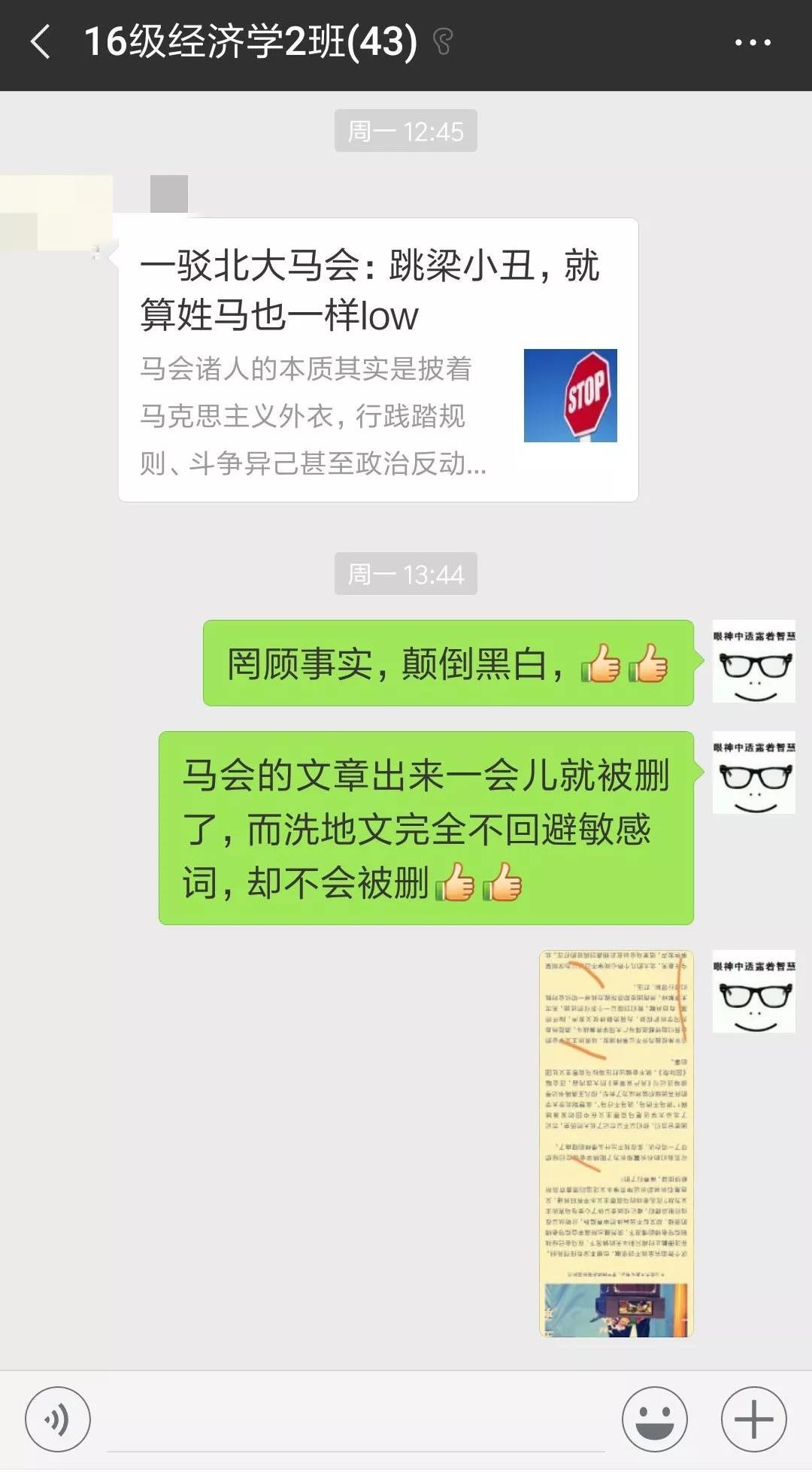Open the blurred avatar of the article sender
The width and height of the screenshot is (812, 1472).
point(56,213)
